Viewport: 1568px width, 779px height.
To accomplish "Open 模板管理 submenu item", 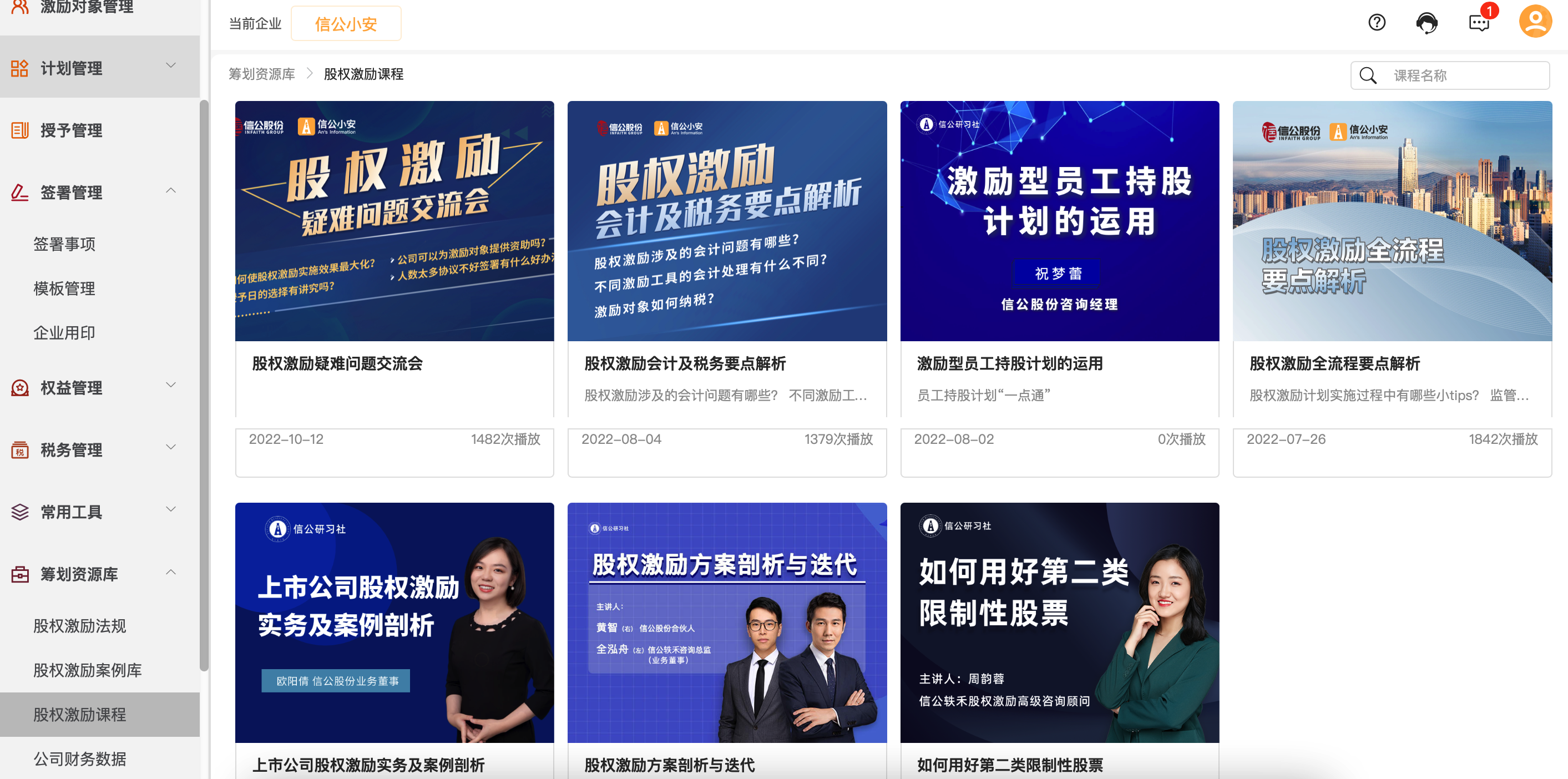I will coord(64,289).
